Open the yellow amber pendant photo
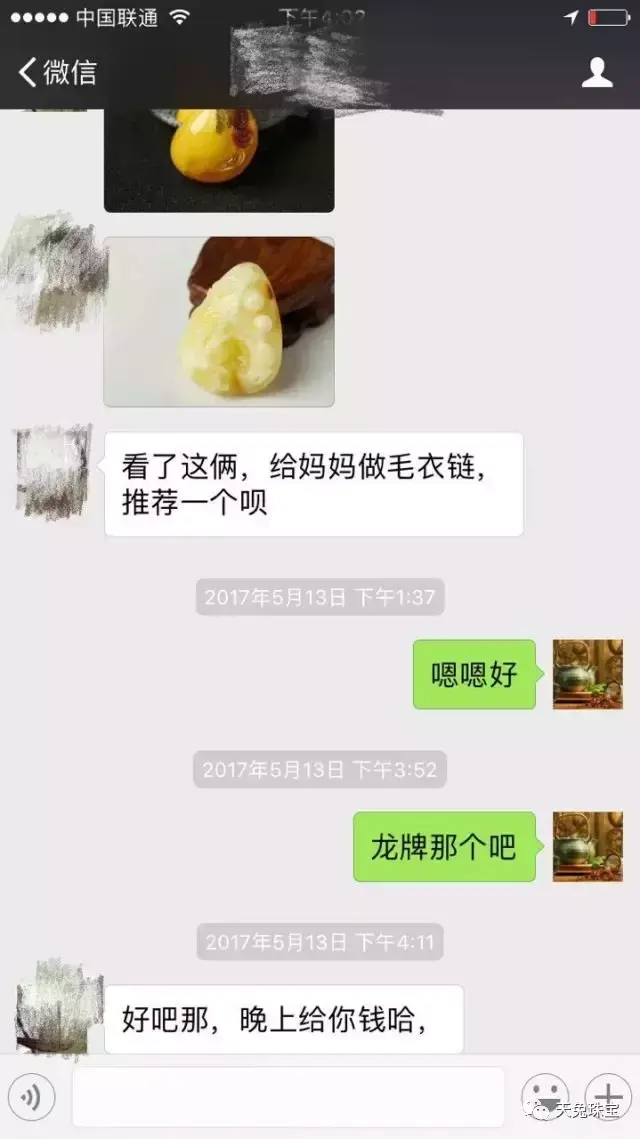 (x=219, y=322)
